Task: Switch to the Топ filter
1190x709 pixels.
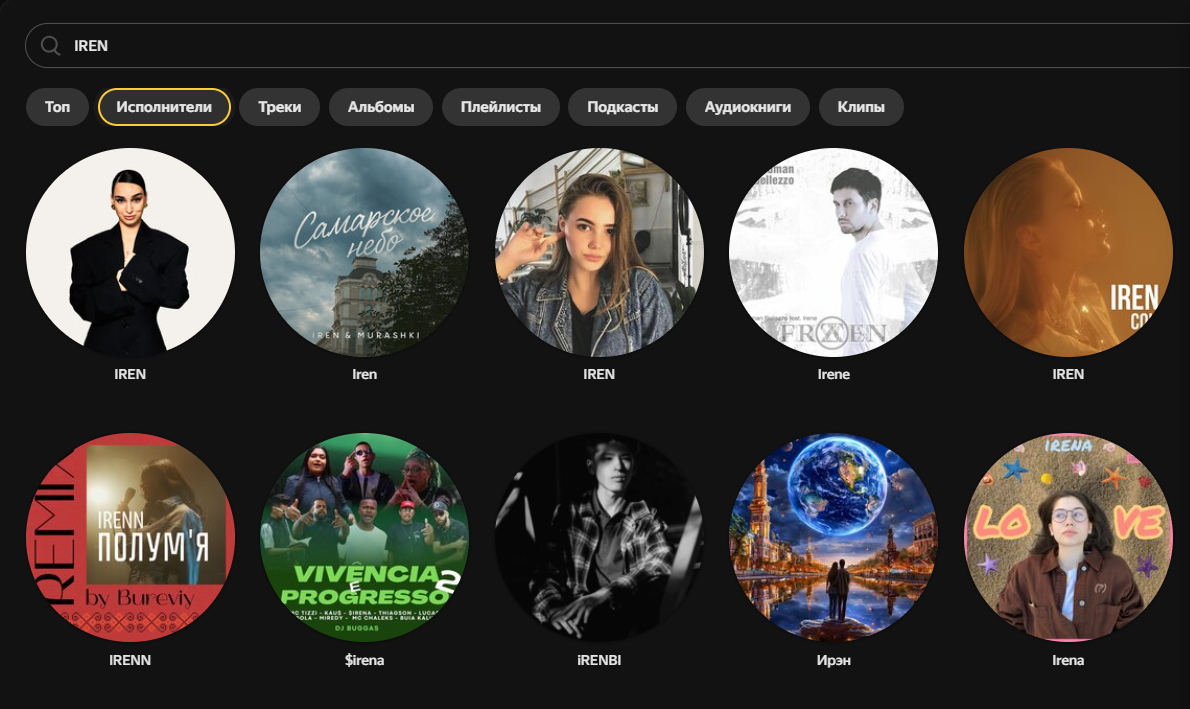Action: 57,107
